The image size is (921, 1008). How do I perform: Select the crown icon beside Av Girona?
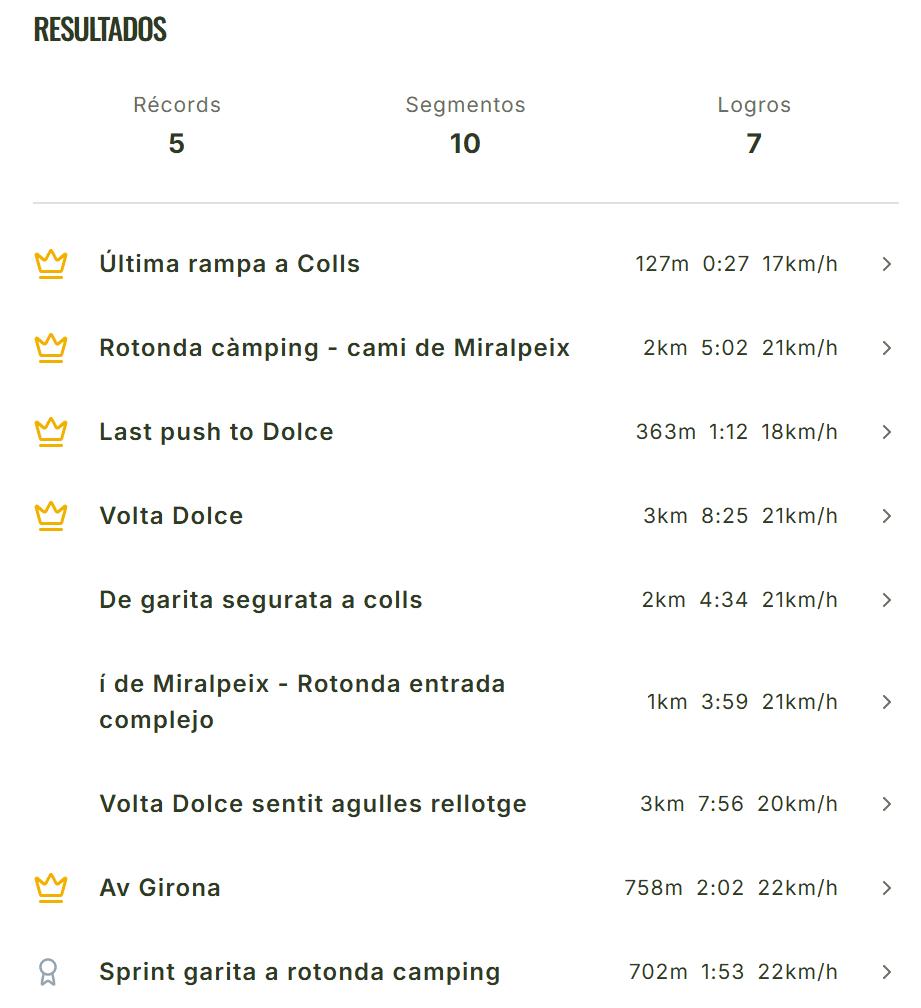[x=50, y=887]
